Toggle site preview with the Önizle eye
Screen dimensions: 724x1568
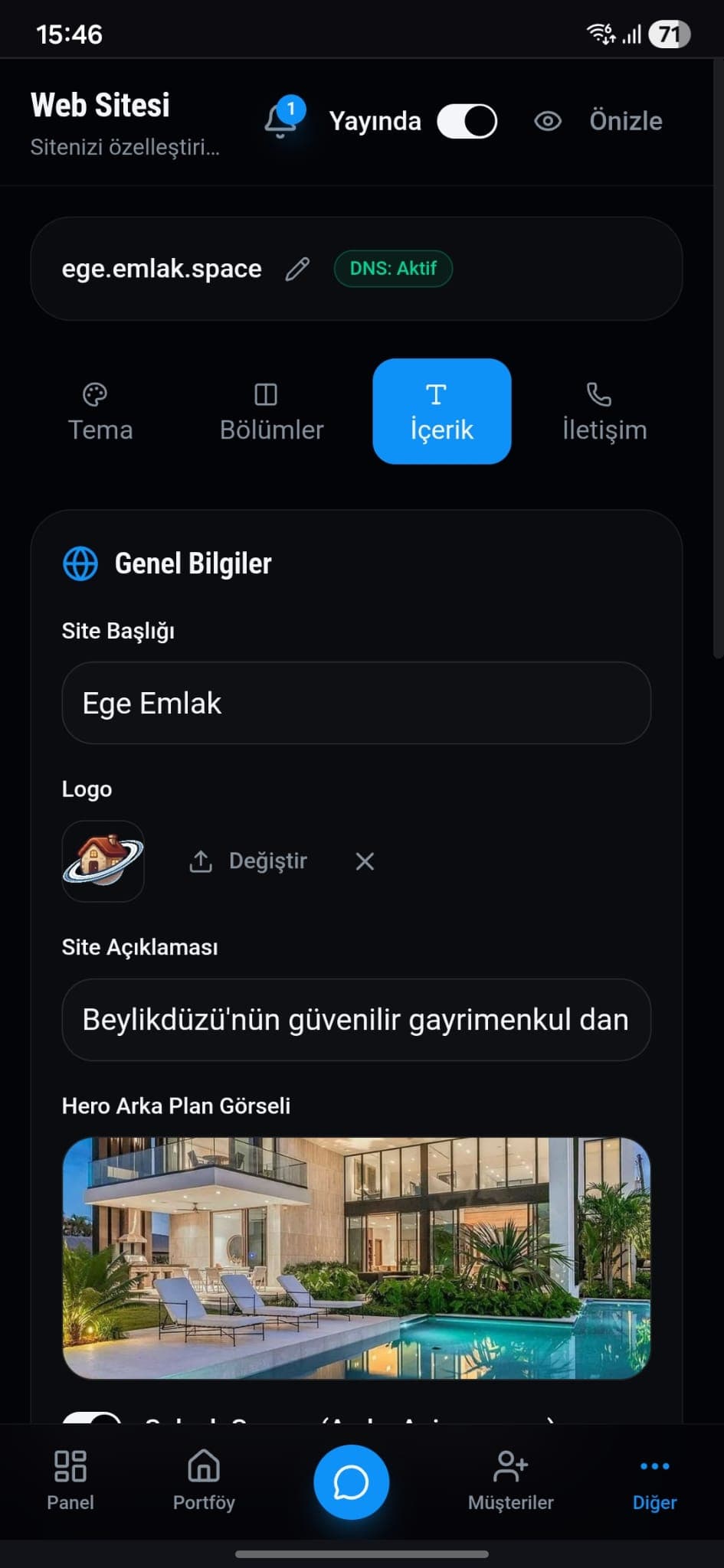pos(547,120)
